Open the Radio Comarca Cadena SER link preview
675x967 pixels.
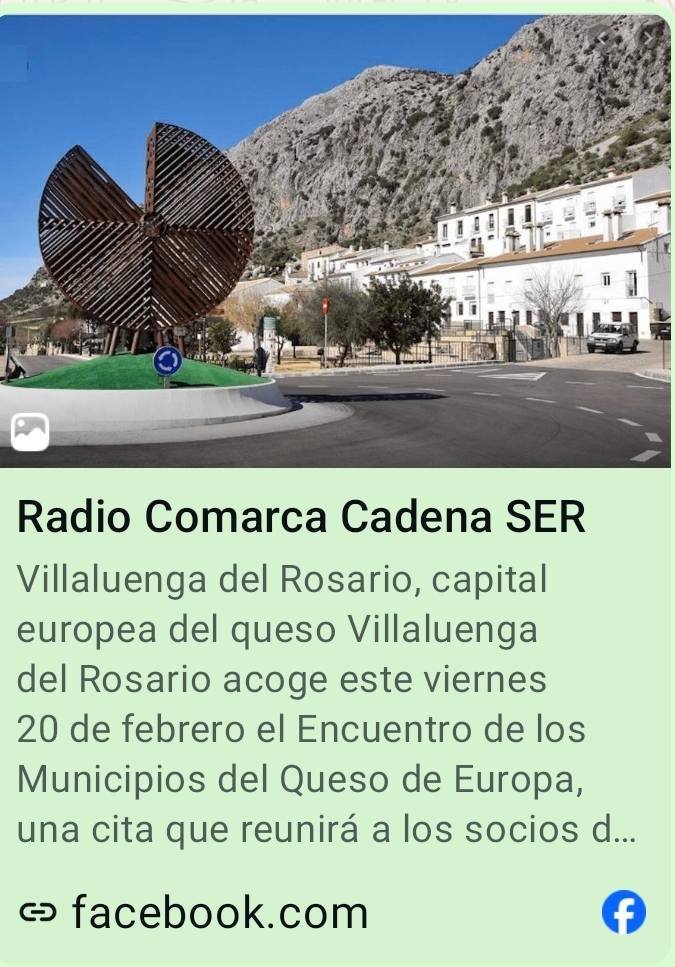click(301, 517)
